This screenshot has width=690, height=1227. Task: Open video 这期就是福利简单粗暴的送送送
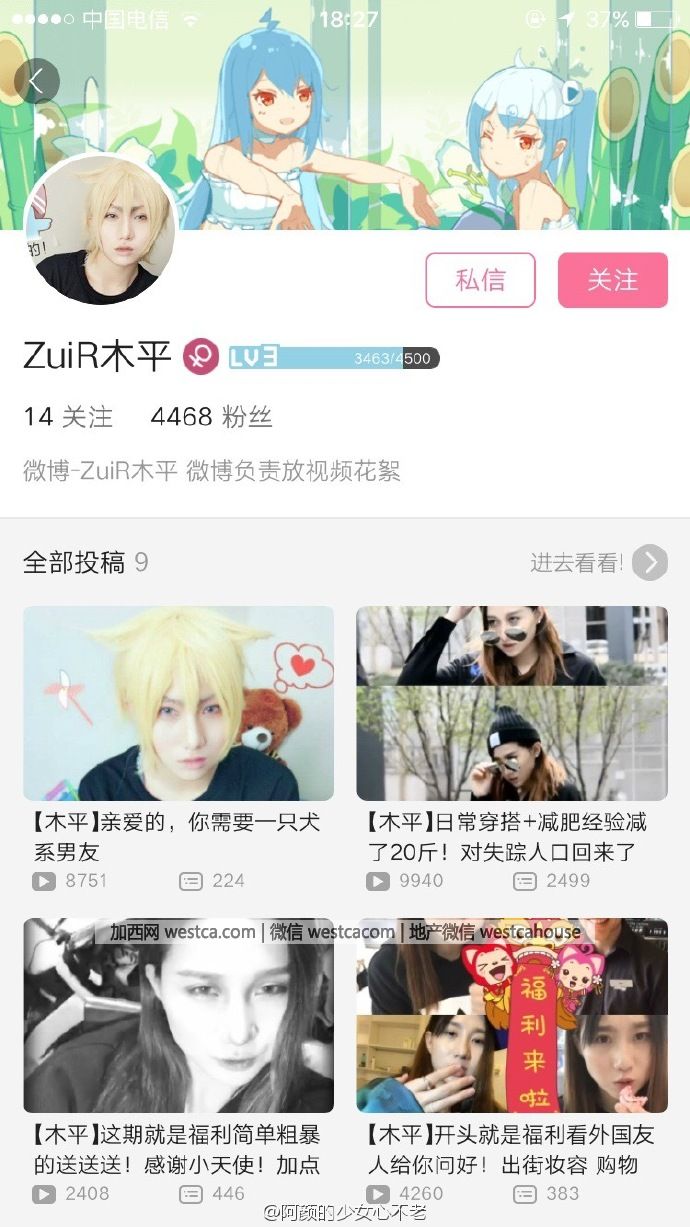[x=178, y=1015]
